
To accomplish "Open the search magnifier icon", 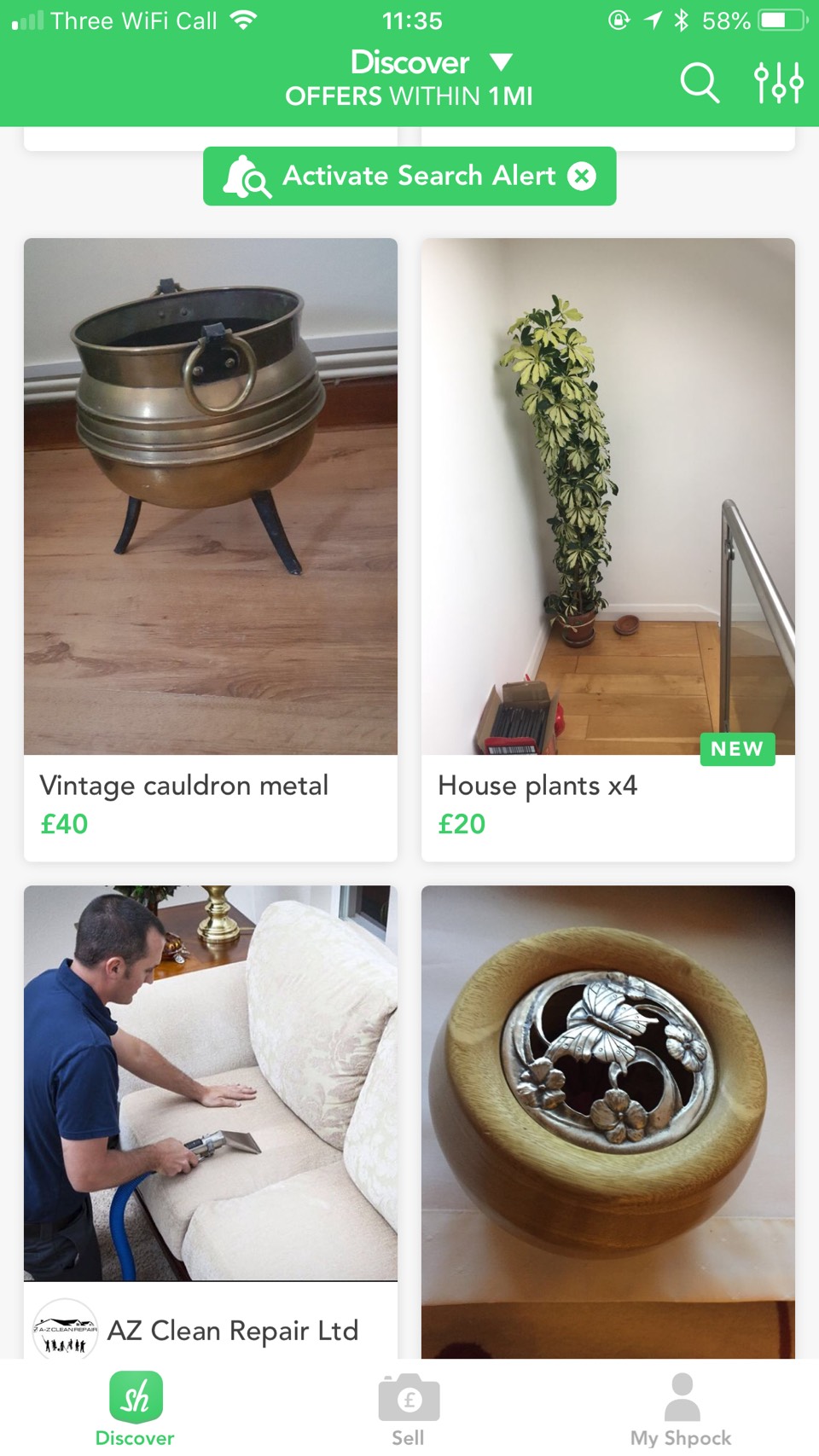I will coord(700,83).
